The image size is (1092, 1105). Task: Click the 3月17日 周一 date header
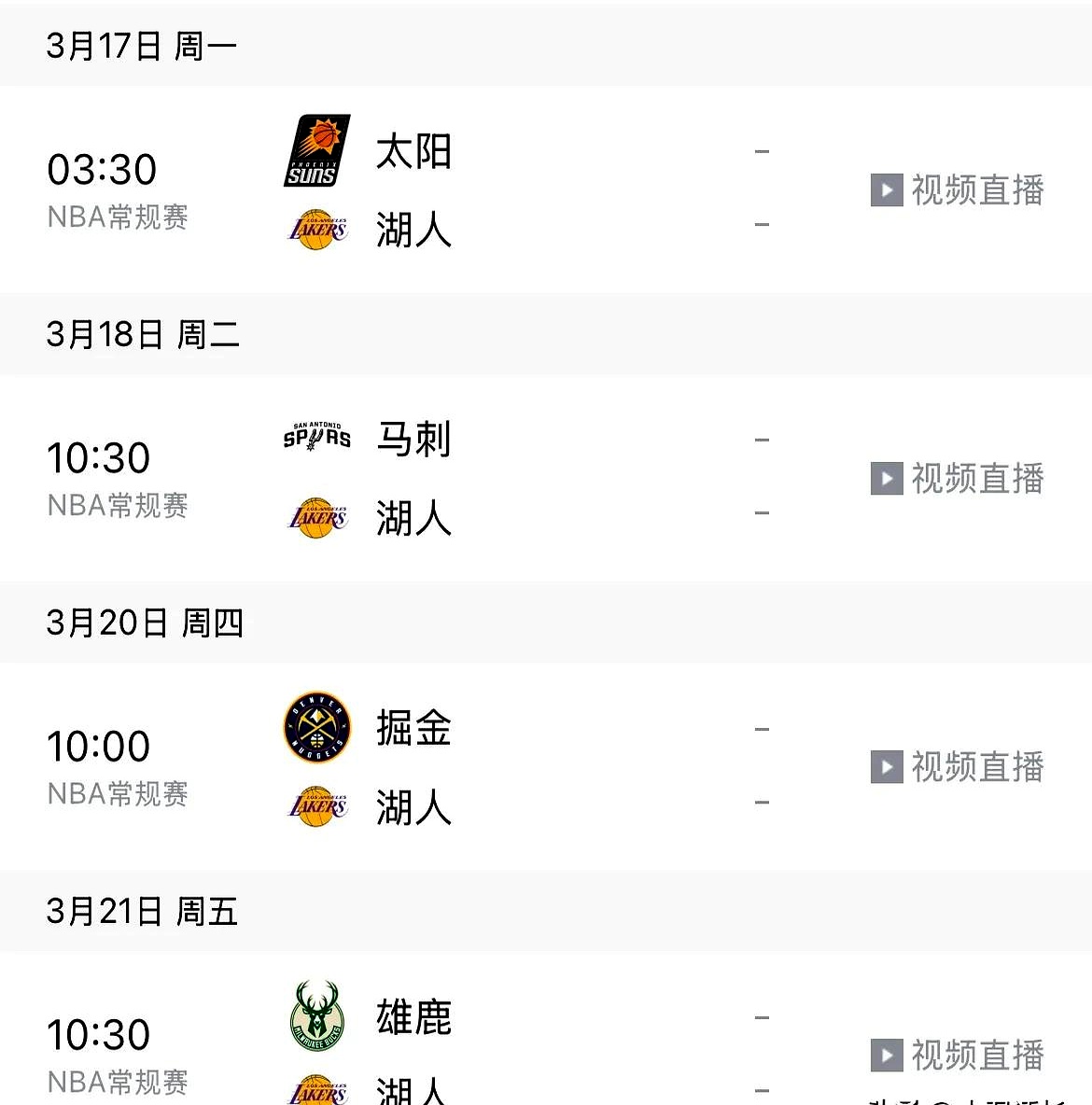click(x=141, y=45)
